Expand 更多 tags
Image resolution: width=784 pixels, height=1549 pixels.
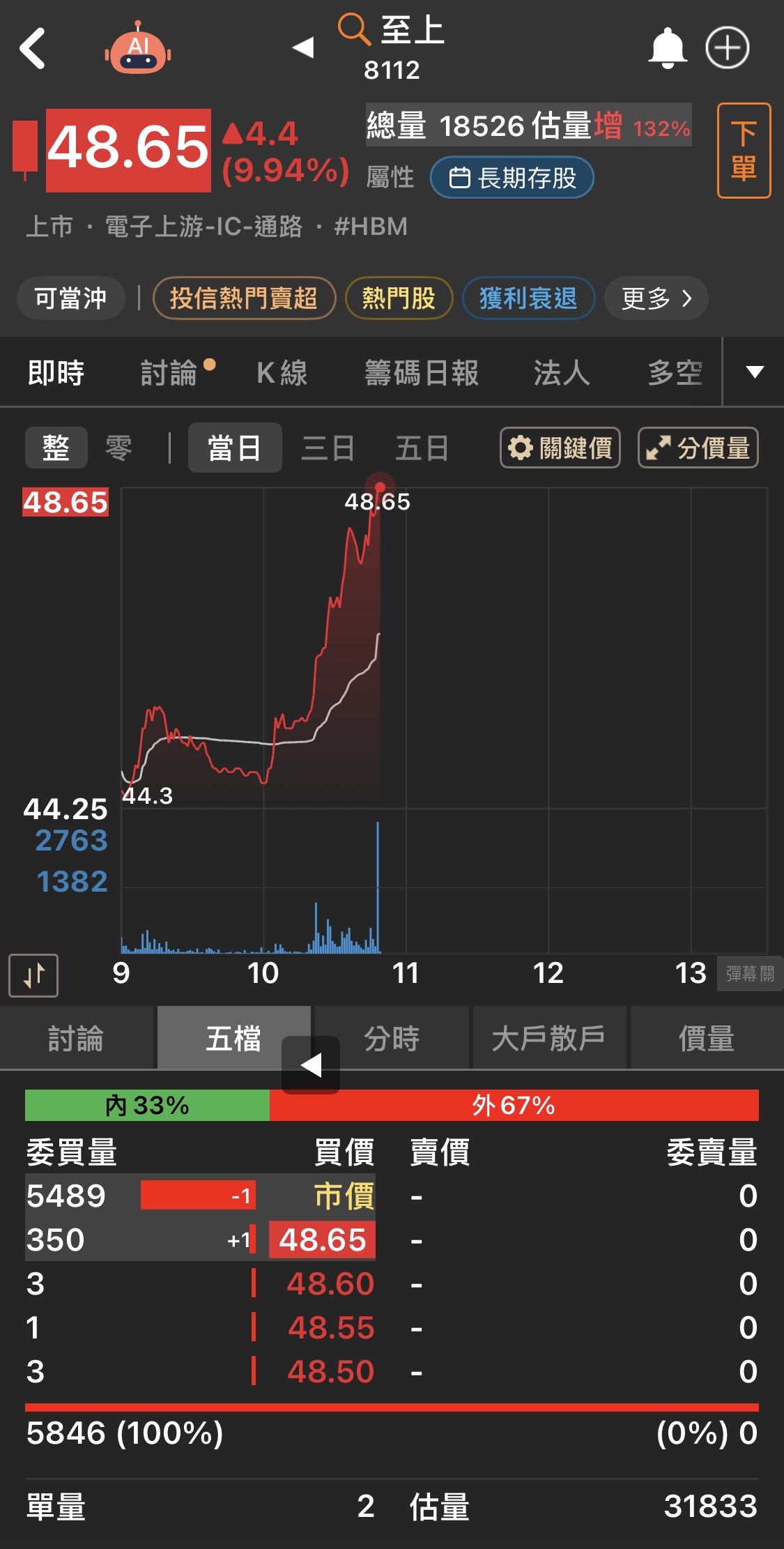(x=656, y=298)
